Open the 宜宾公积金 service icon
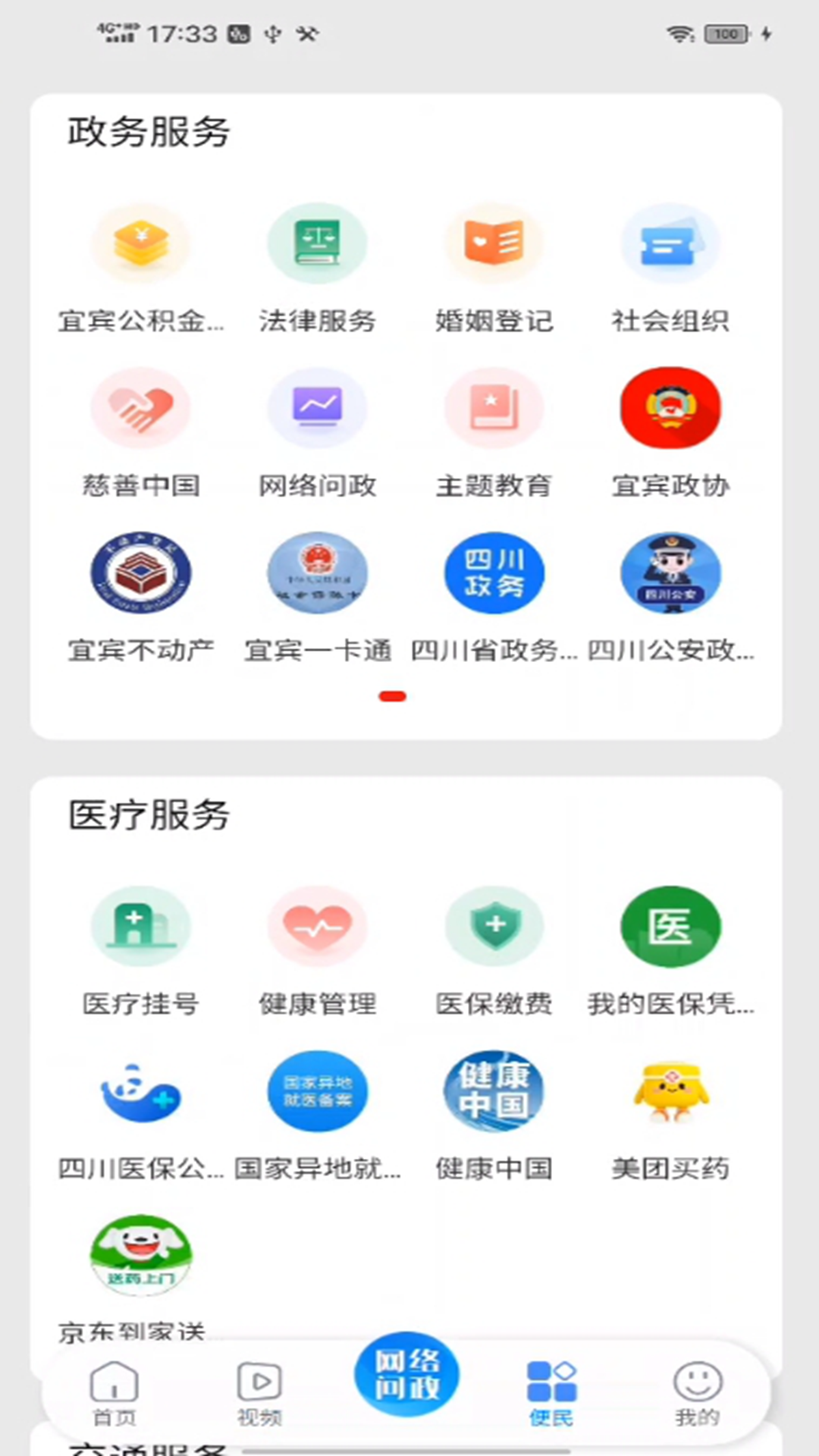The width and height of the screenshot is (819, 1456). click(141, 243)
